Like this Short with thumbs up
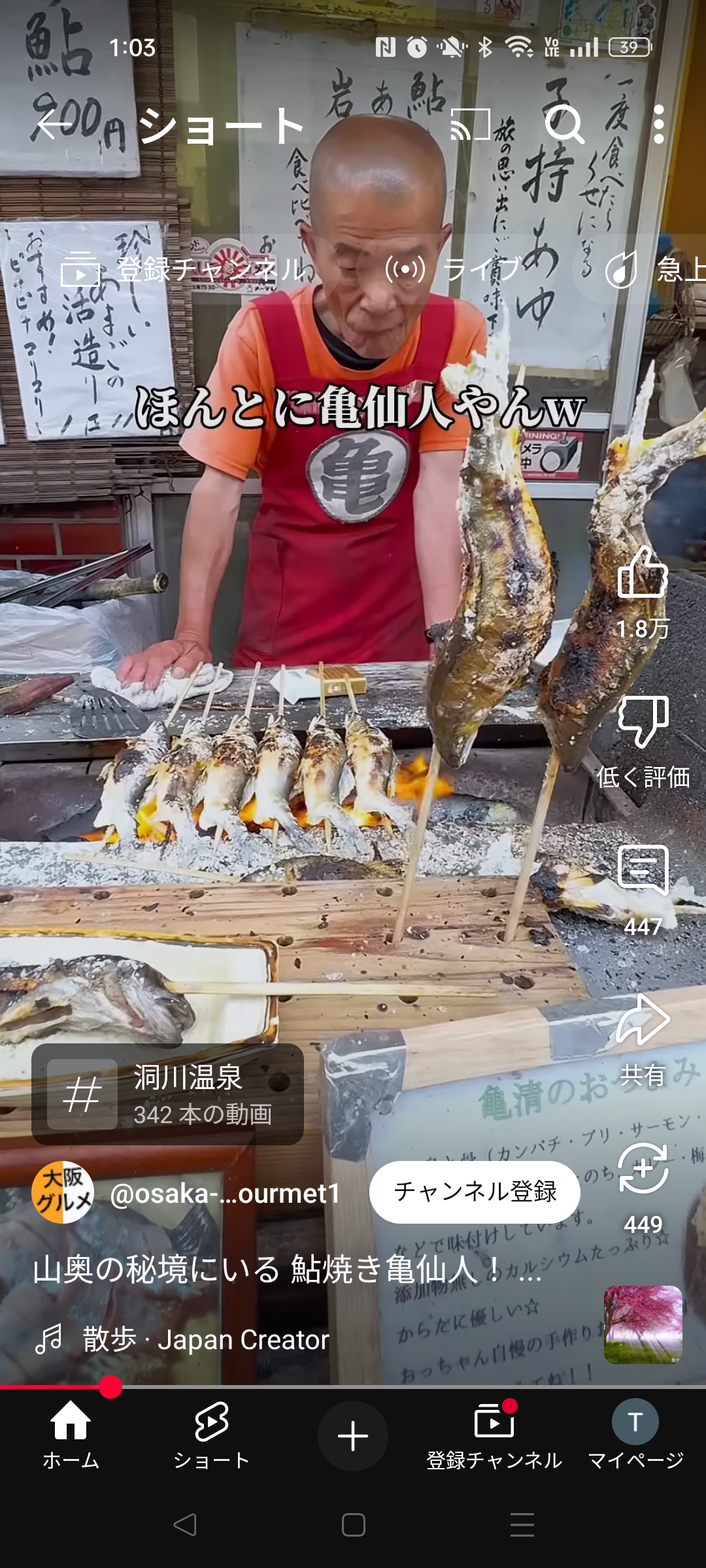 pos(643,574)
